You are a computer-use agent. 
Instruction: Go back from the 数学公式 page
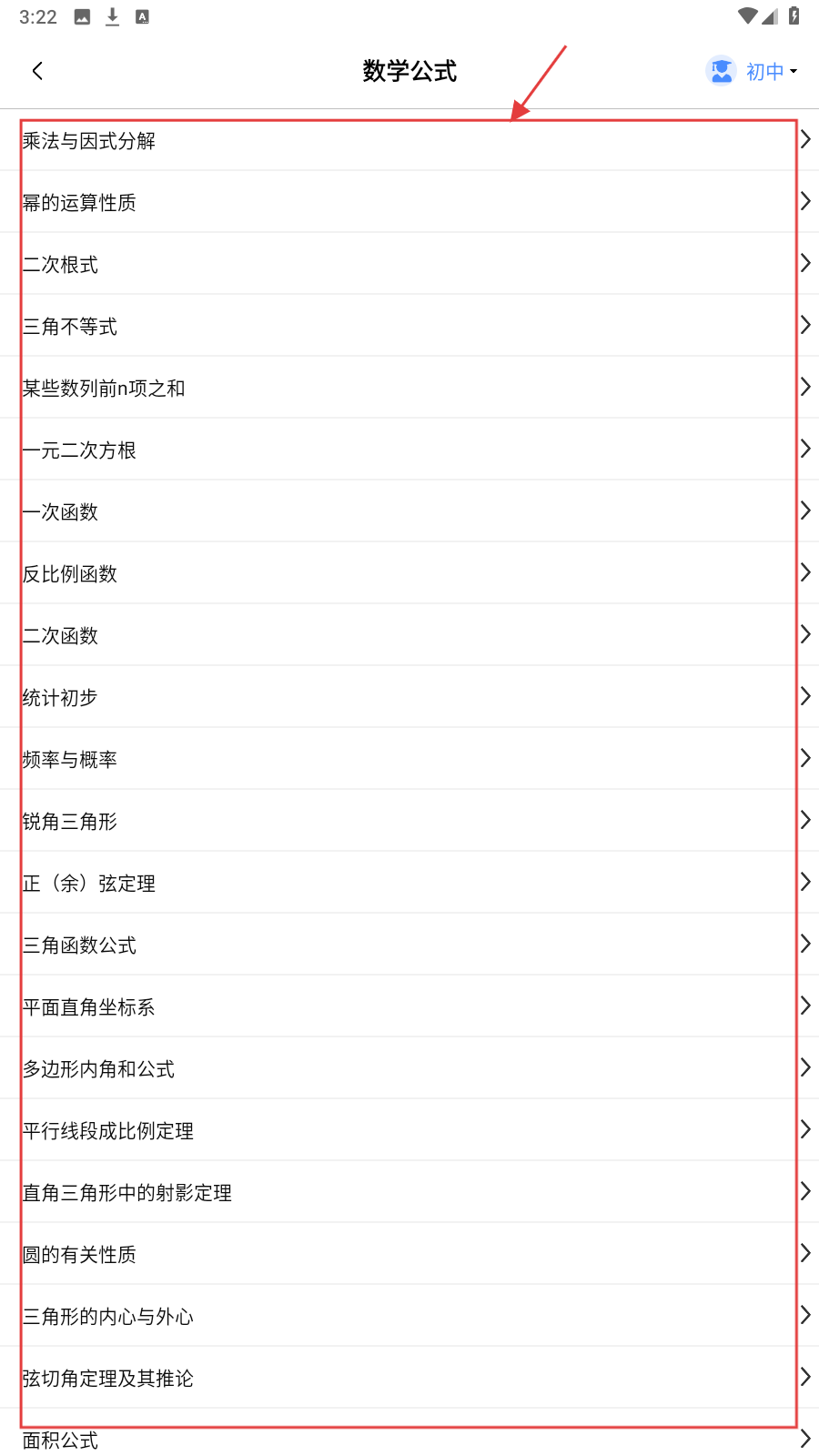pos(37,71)
